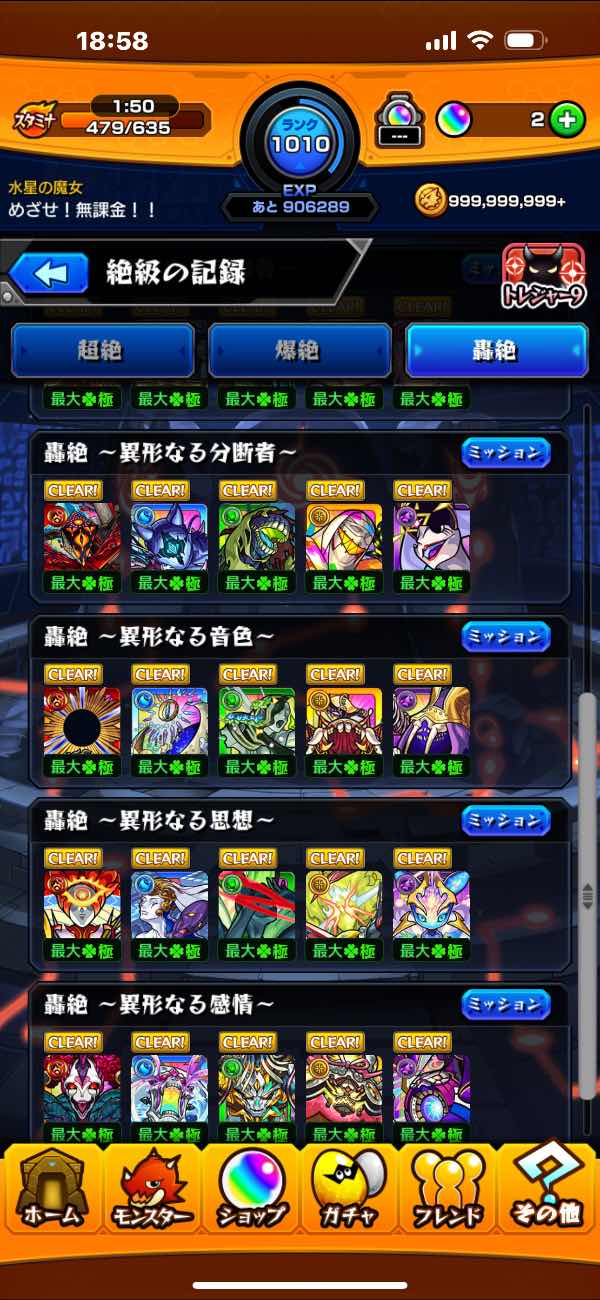This screenshot has height=1300, width=600.
Task: Open ミッション for 異形なる感情
Action: 506,1004
